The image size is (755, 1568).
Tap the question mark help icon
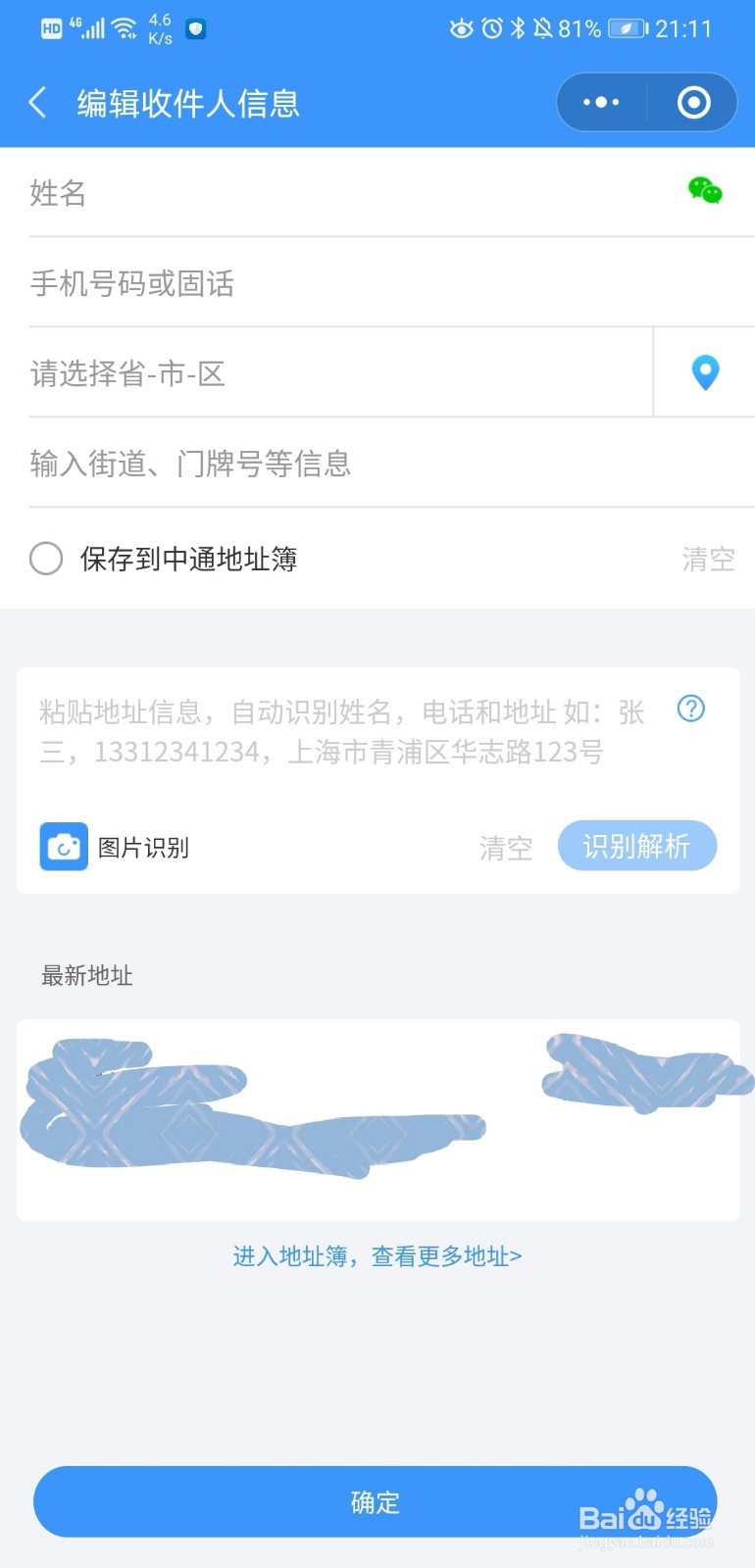tap(690, 710)
